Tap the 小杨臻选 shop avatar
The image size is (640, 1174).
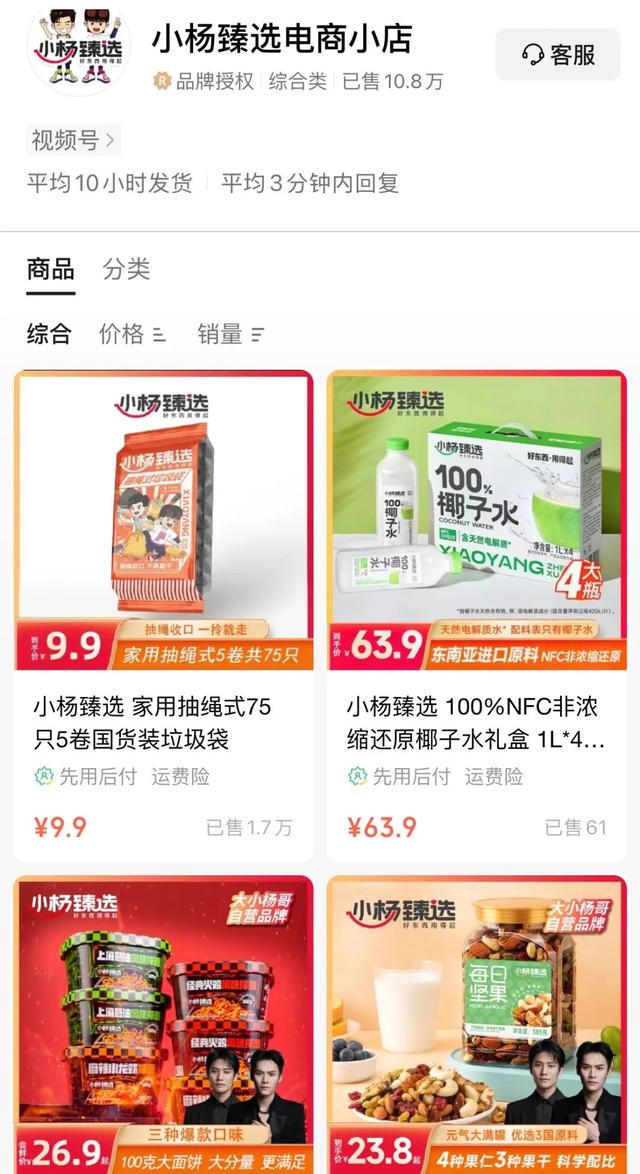78,50
